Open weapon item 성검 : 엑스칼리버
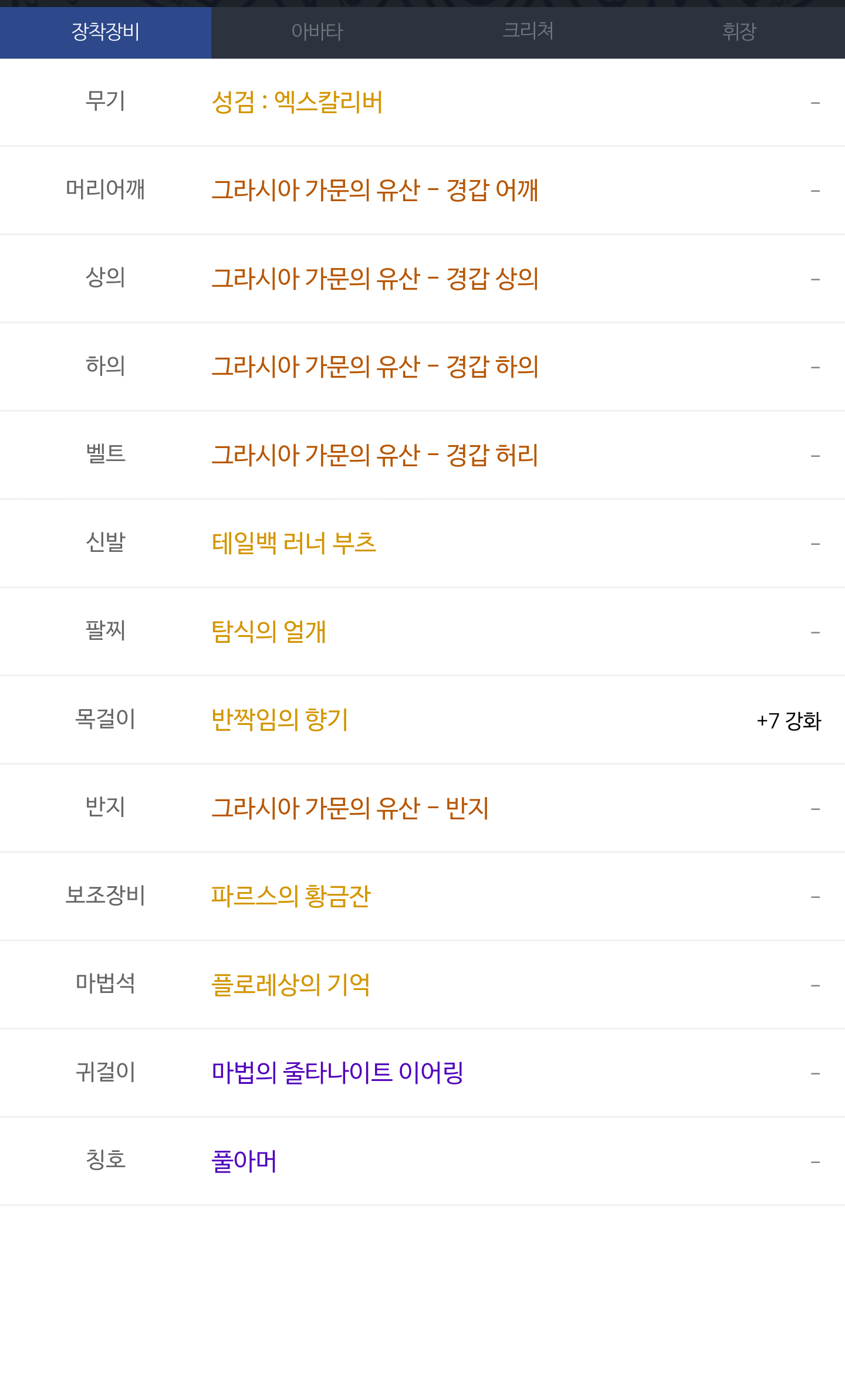The width and height of the screenshot is (845, 1400). pos(297,102)
